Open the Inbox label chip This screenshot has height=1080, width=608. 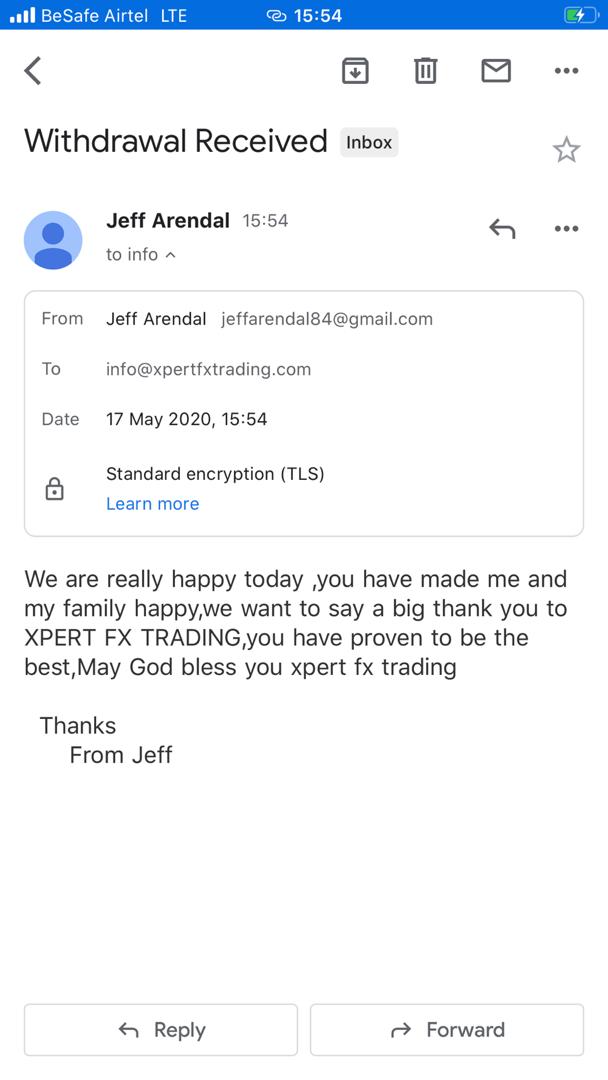[369, 143]
